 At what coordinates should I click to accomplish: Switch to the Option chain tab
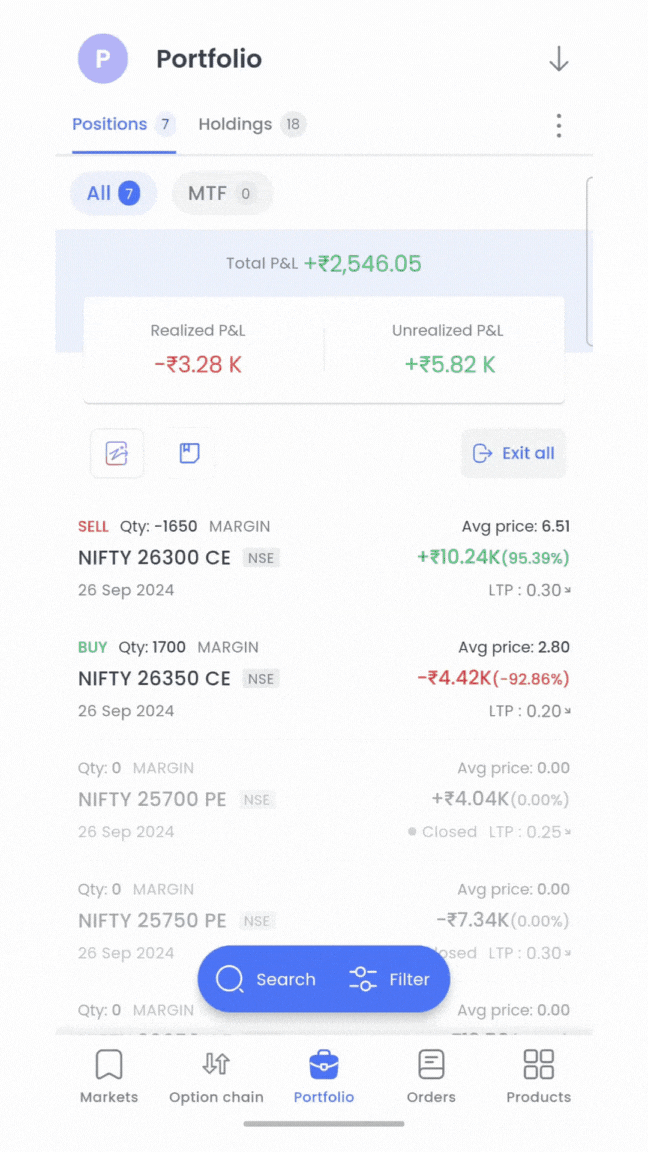(x=216, y=1076)
